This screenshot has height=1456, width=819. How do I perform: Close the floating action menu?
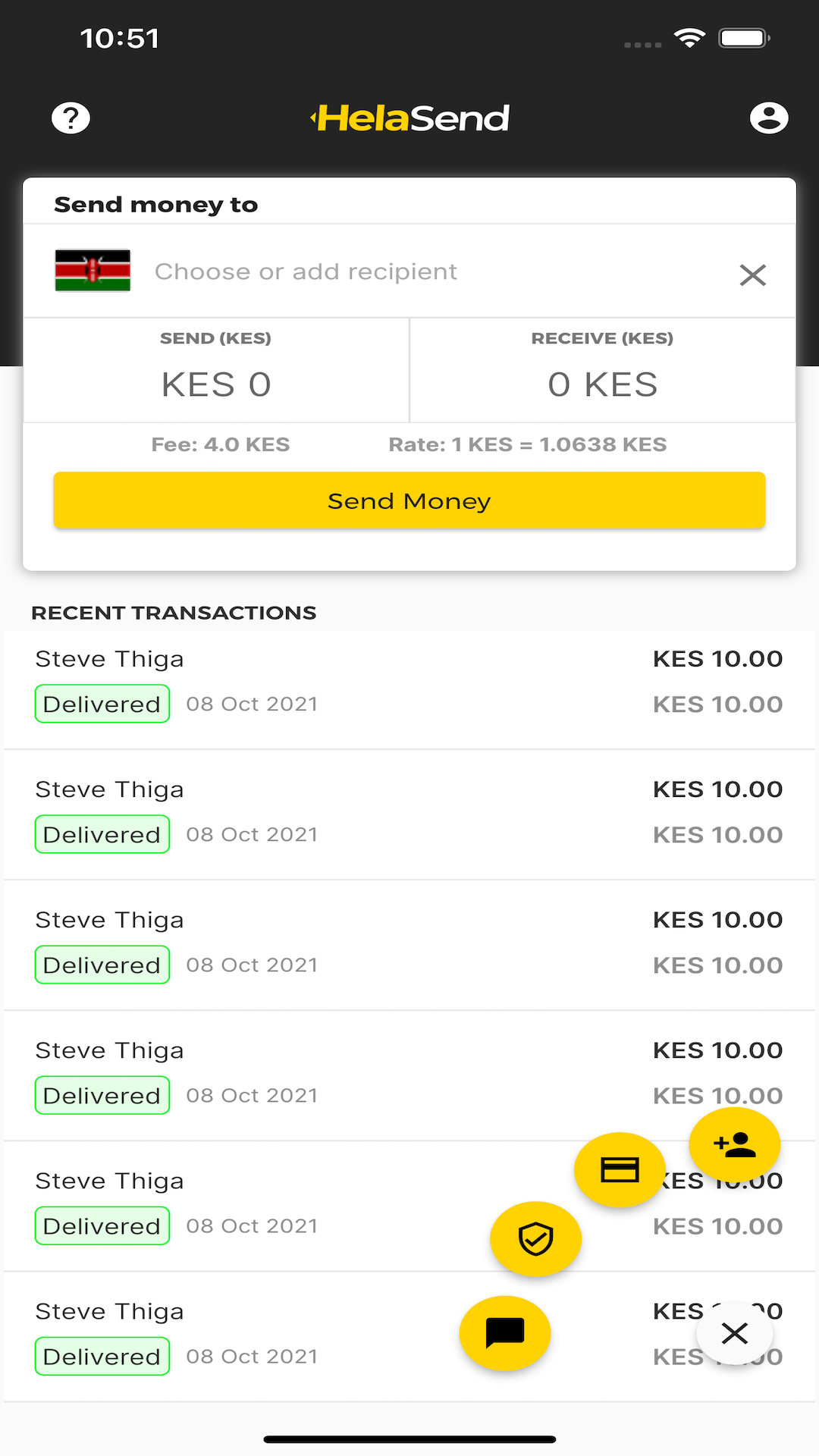click(734, 1333)
